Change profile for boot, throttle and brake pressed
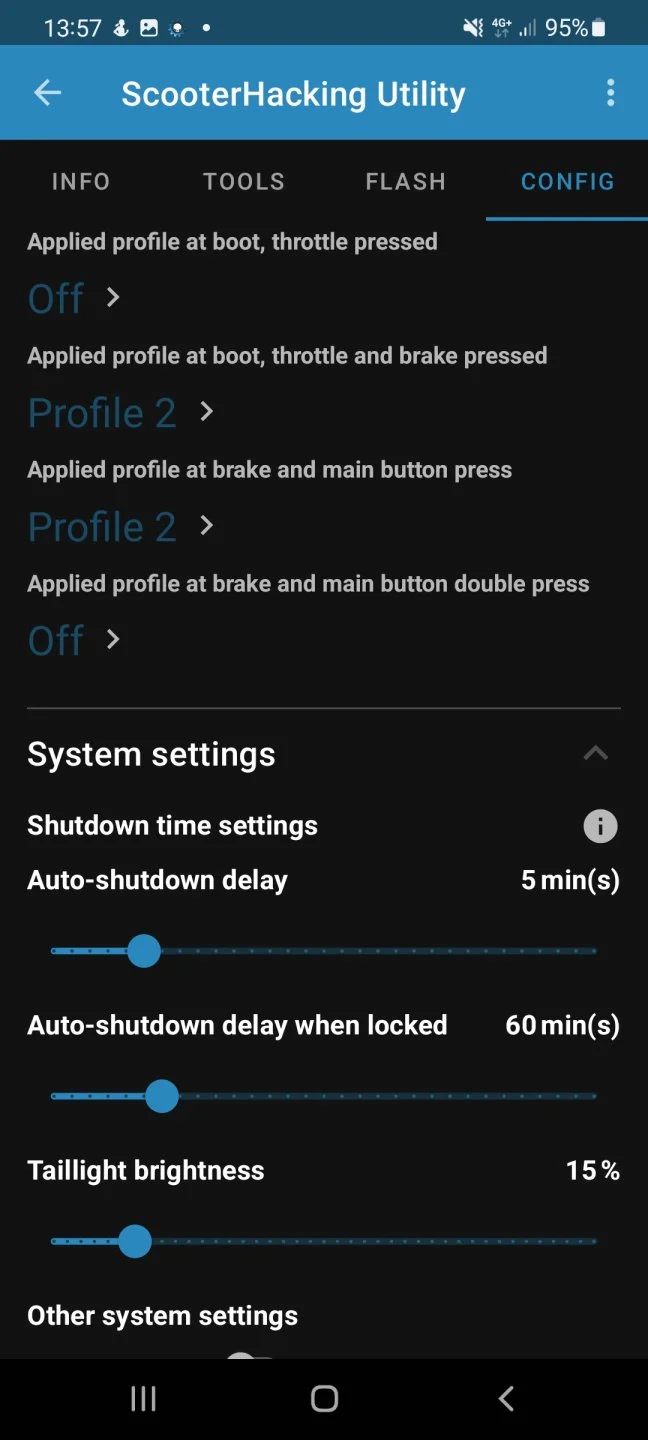This screenshot has width=648, height=1440. pyautogui.click(x=120, y=412)
